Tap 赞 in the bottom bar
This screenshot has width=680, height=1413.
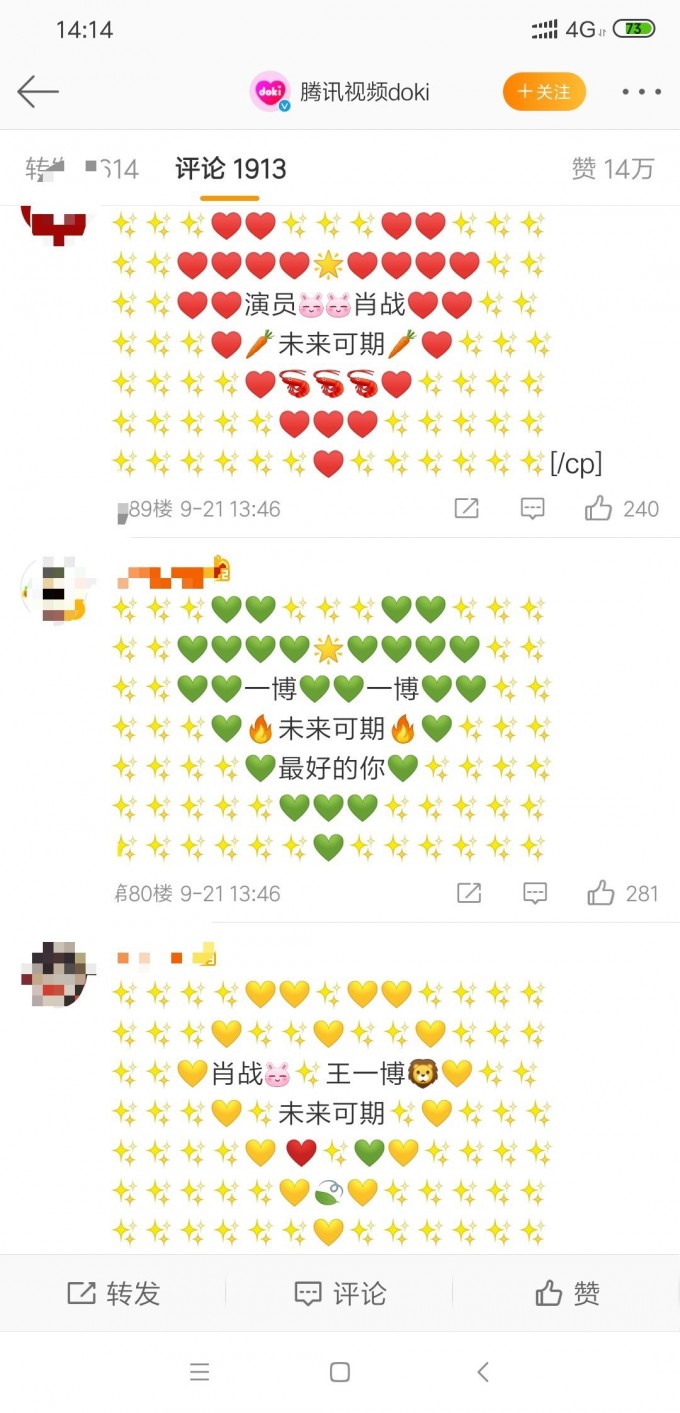pyautogui.click(x=567, y=1293)
